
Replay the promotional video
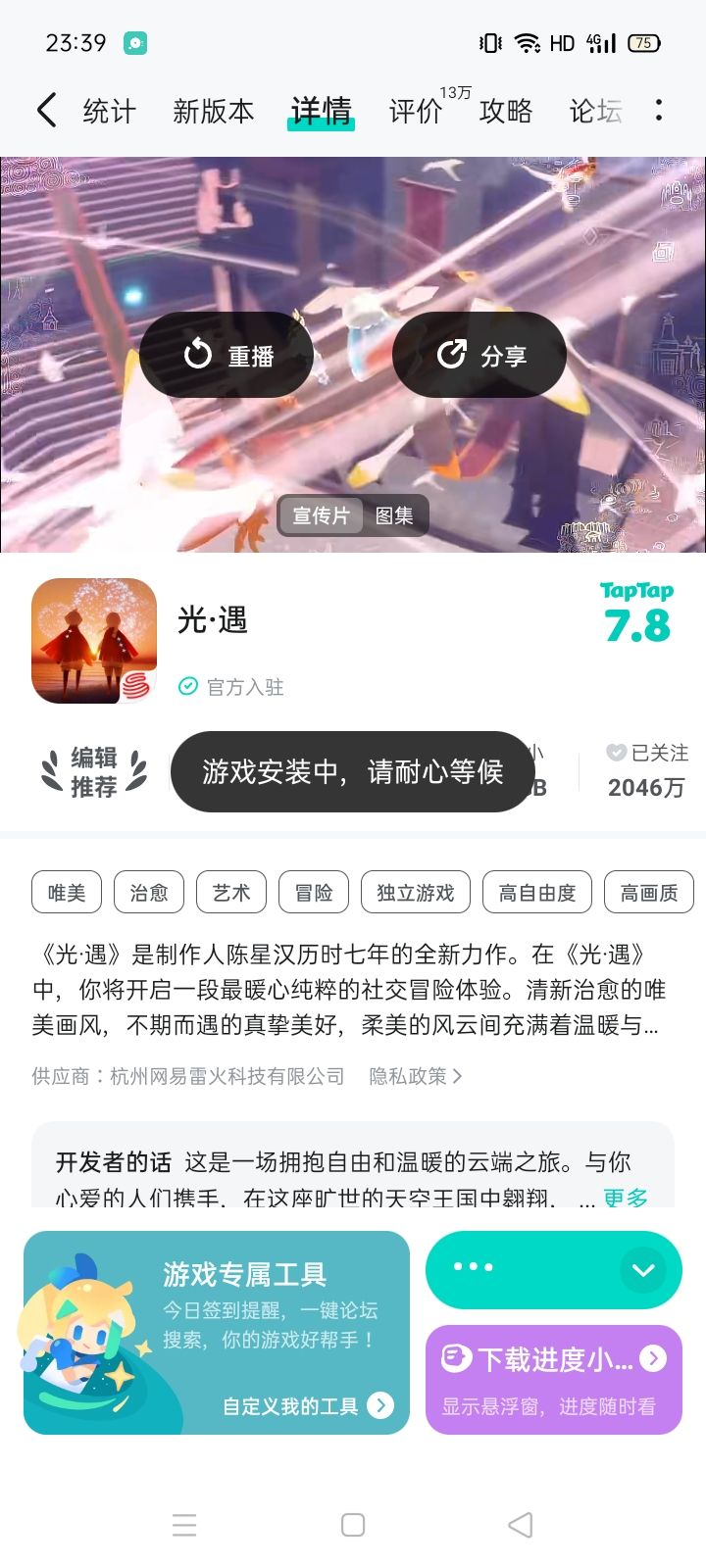click(226, 355)
